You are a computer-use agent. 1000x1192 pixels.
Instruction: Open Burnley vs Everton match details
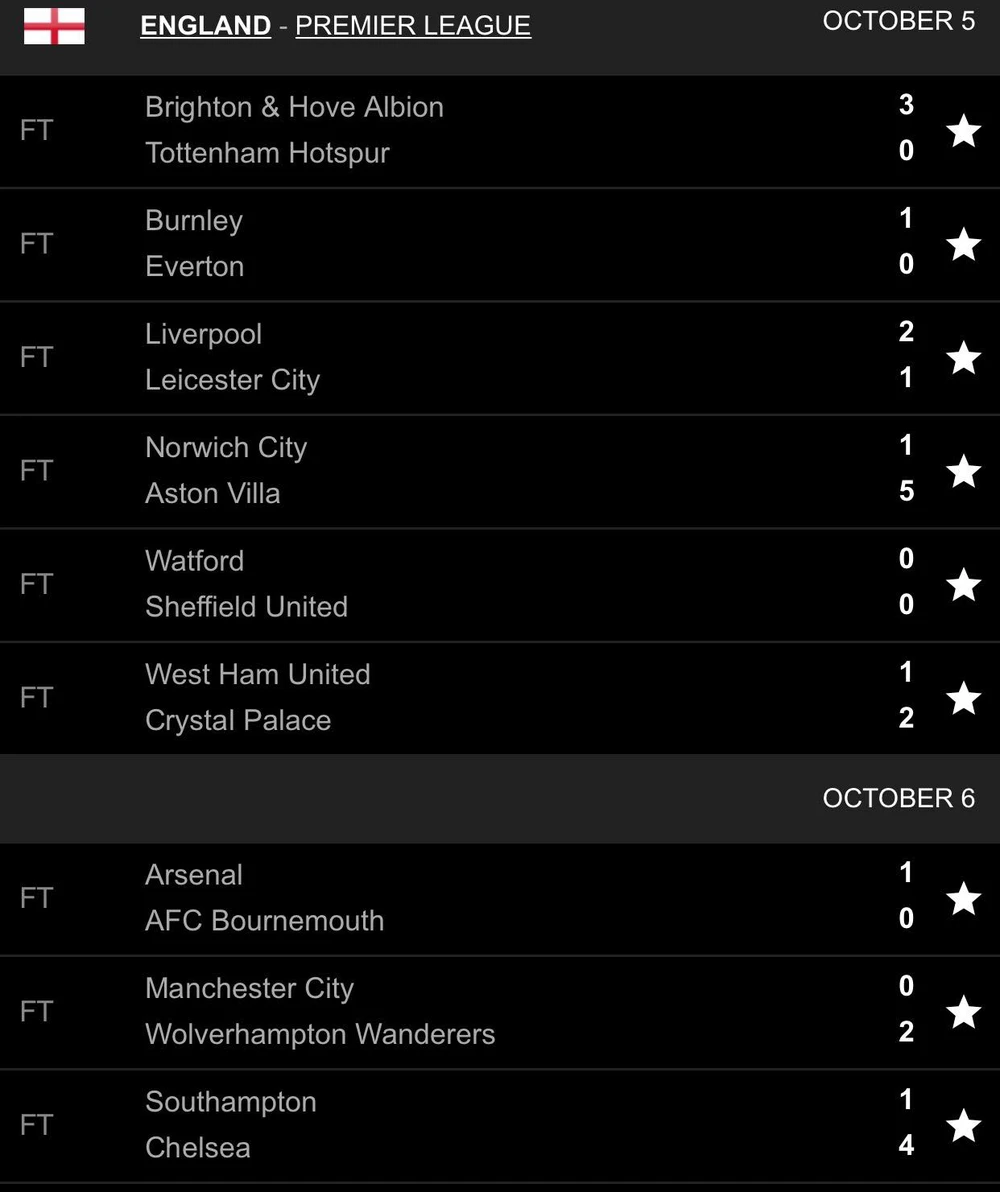click(x=450, y=244)
